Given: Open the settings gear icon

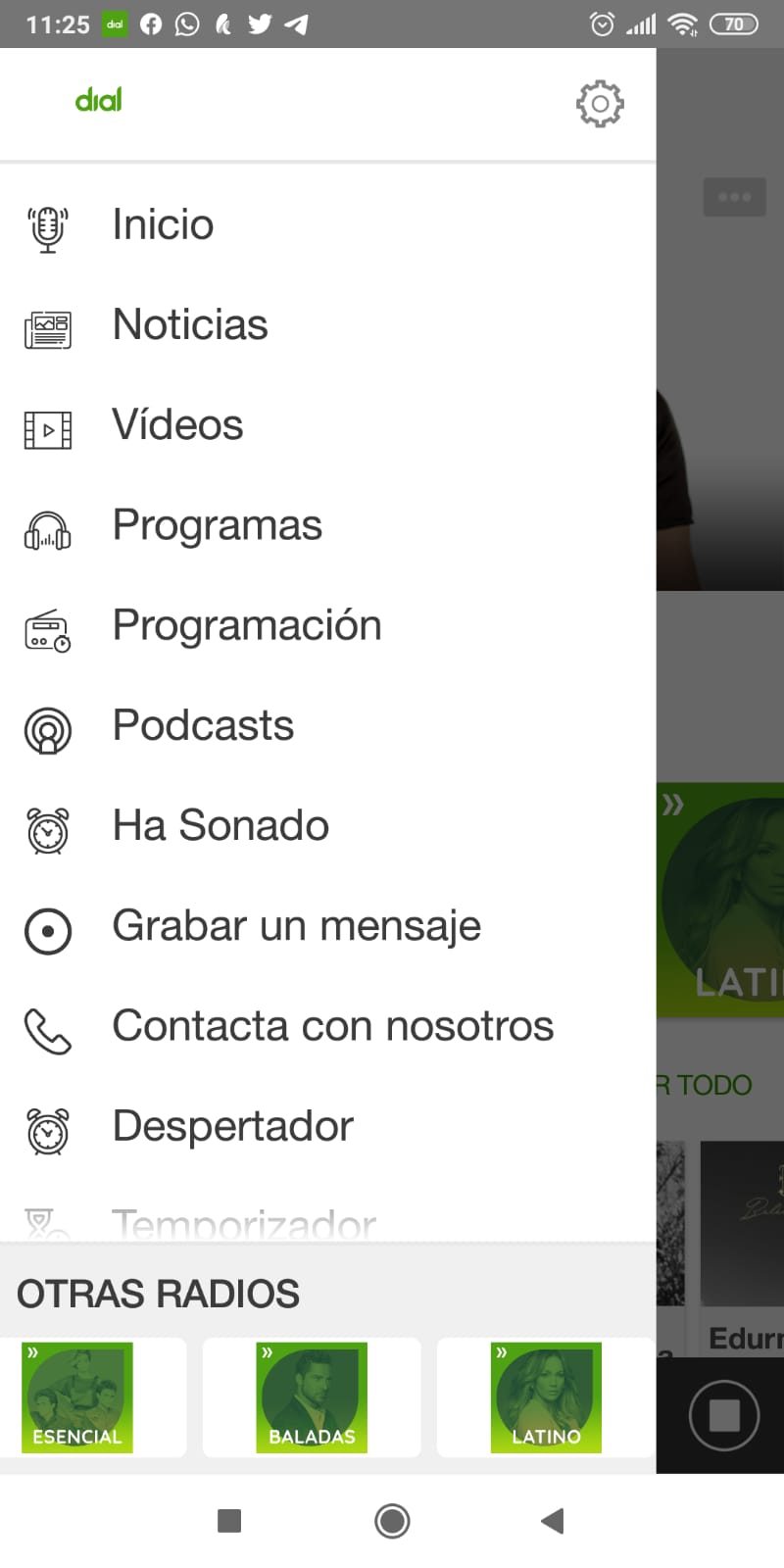Looking at the screenshot, I should point(600,103).
